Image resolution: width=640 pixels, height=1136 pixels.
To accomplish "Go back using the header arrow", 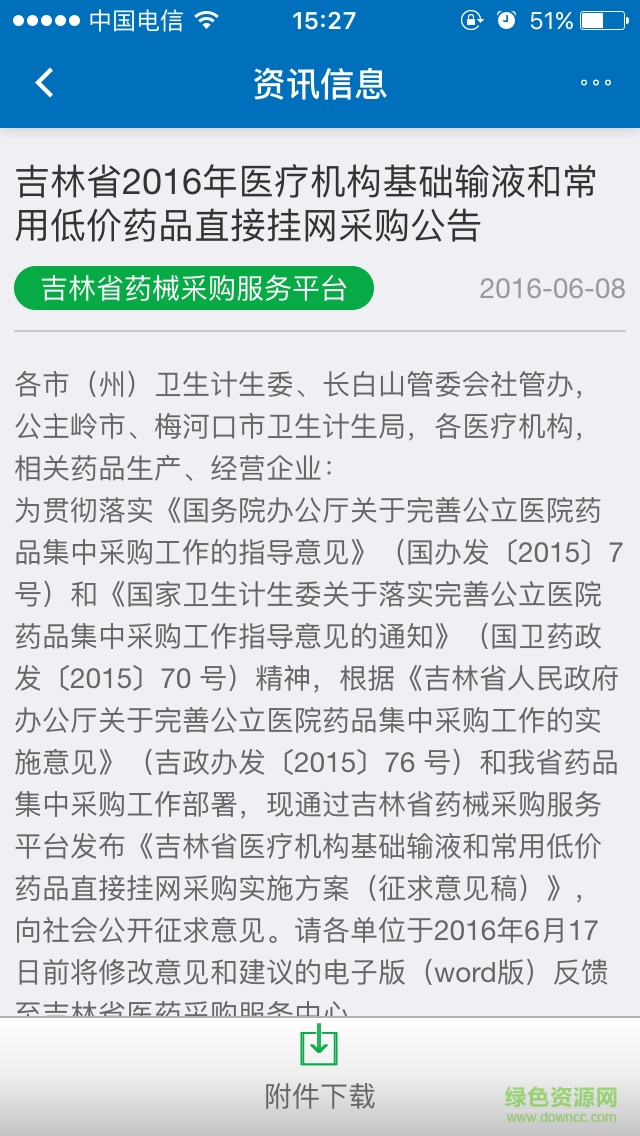I will pos(44,83).
